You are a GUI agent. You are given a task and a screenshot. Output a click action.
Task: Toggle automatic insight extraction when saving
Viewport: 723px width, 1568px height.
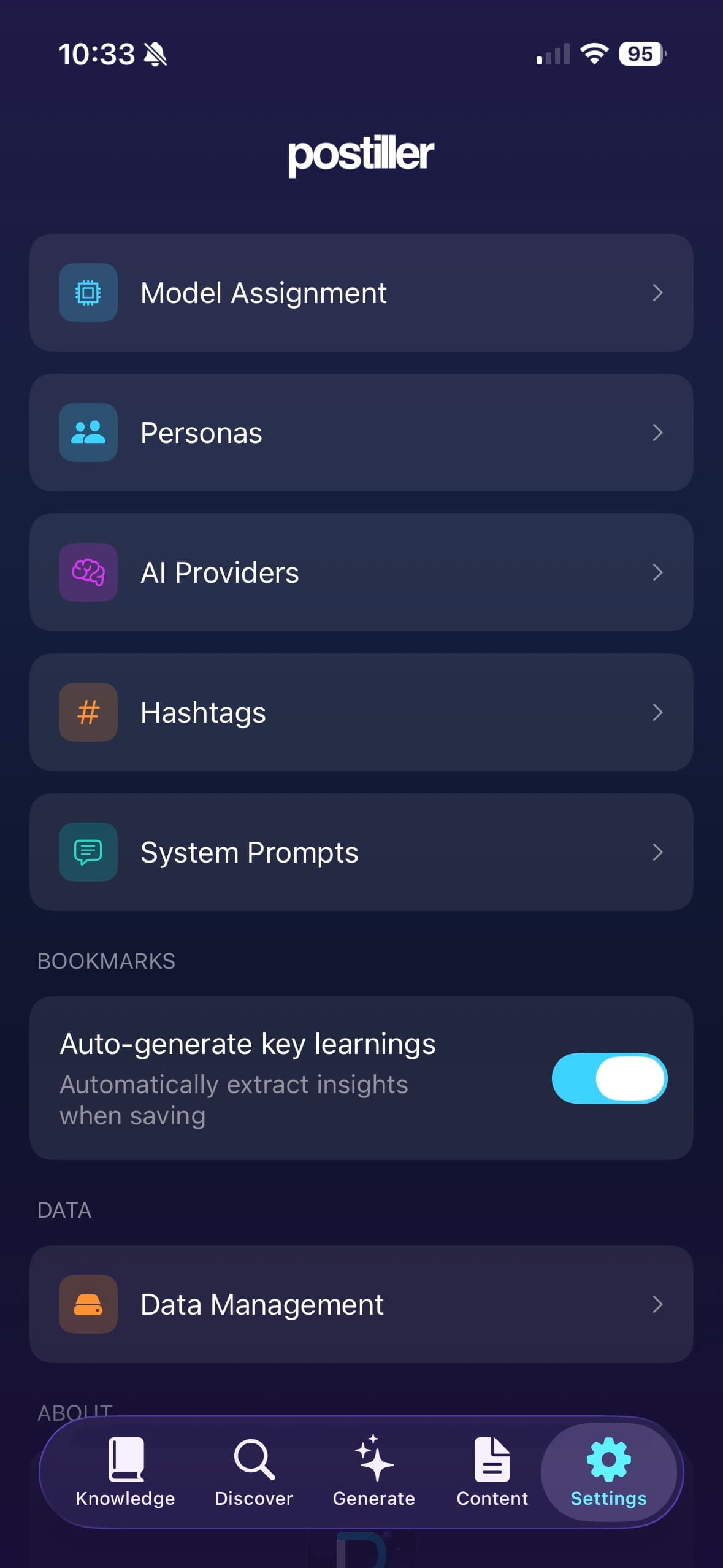point(609,1078)
